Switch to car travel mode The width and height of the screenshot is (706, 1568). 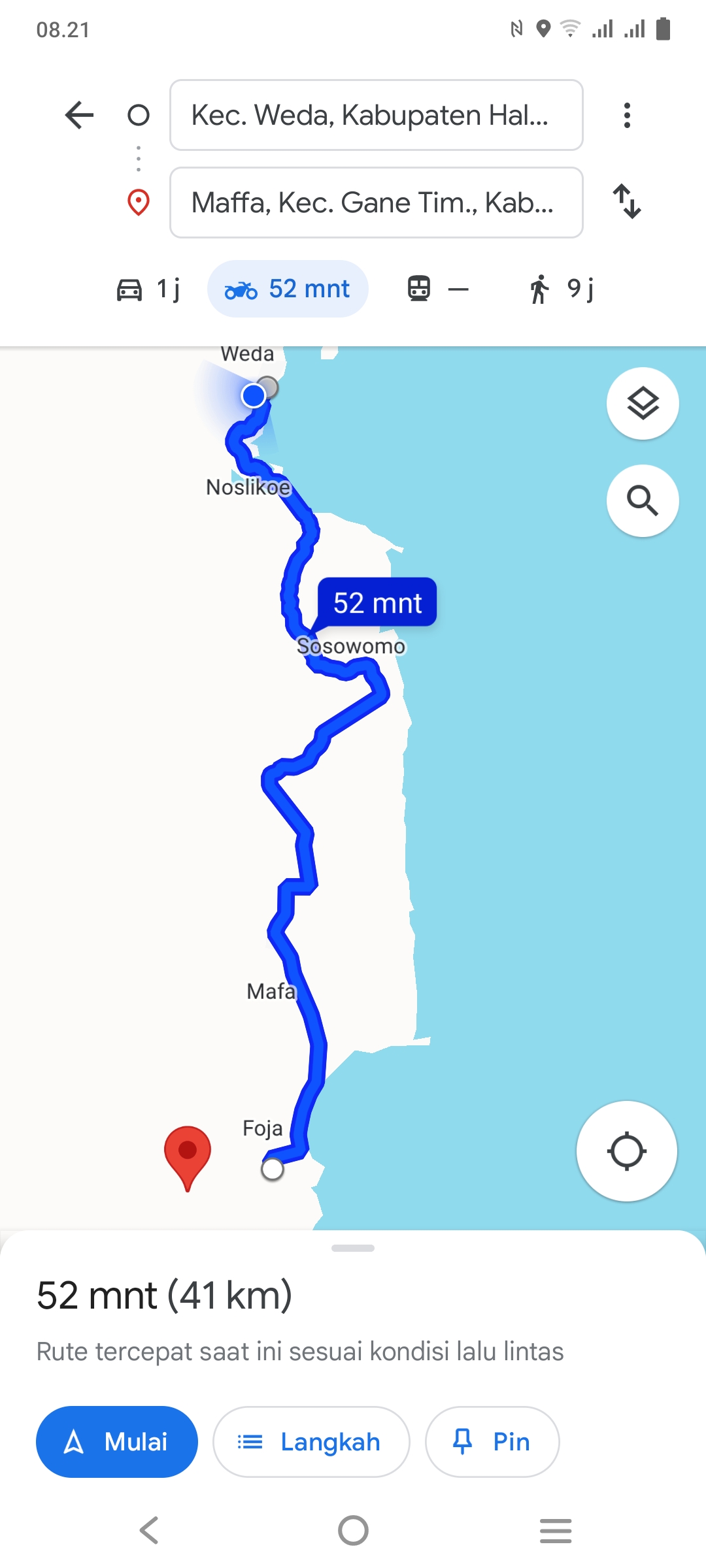tap(148, 289)
